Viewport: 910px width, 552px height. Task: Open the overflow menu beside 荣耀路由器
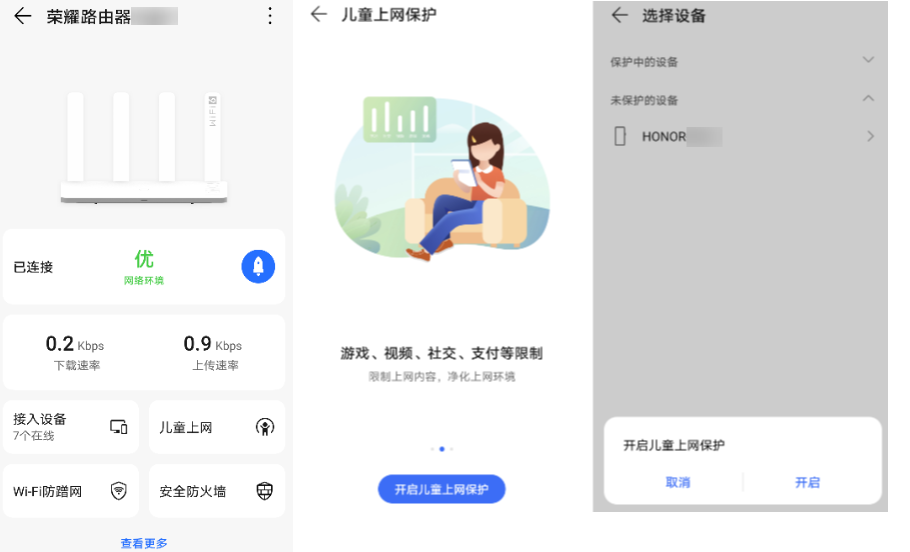click(x=269, y=16)
